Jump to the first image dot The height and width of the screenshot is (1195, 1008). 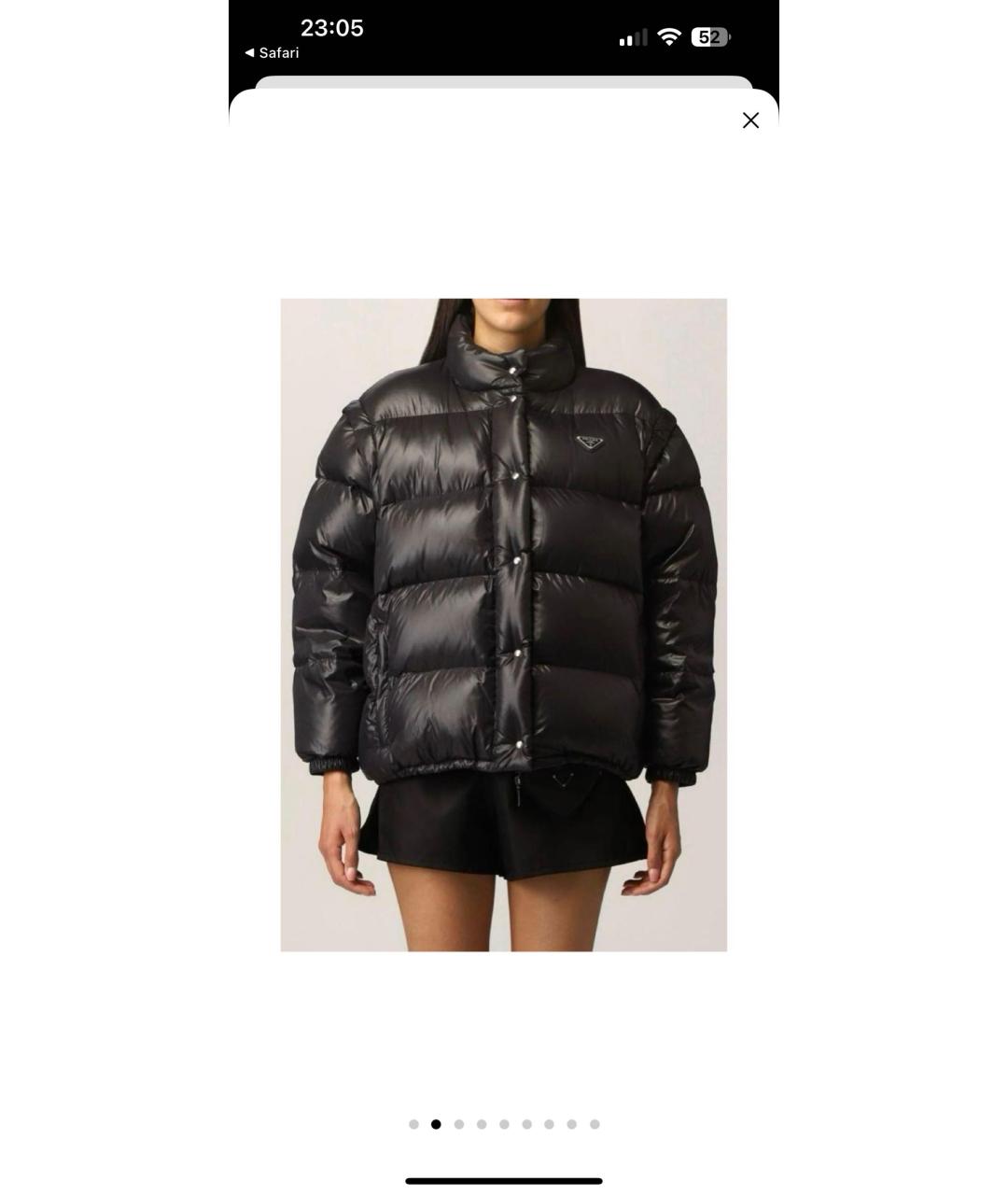coord(413,1124)
